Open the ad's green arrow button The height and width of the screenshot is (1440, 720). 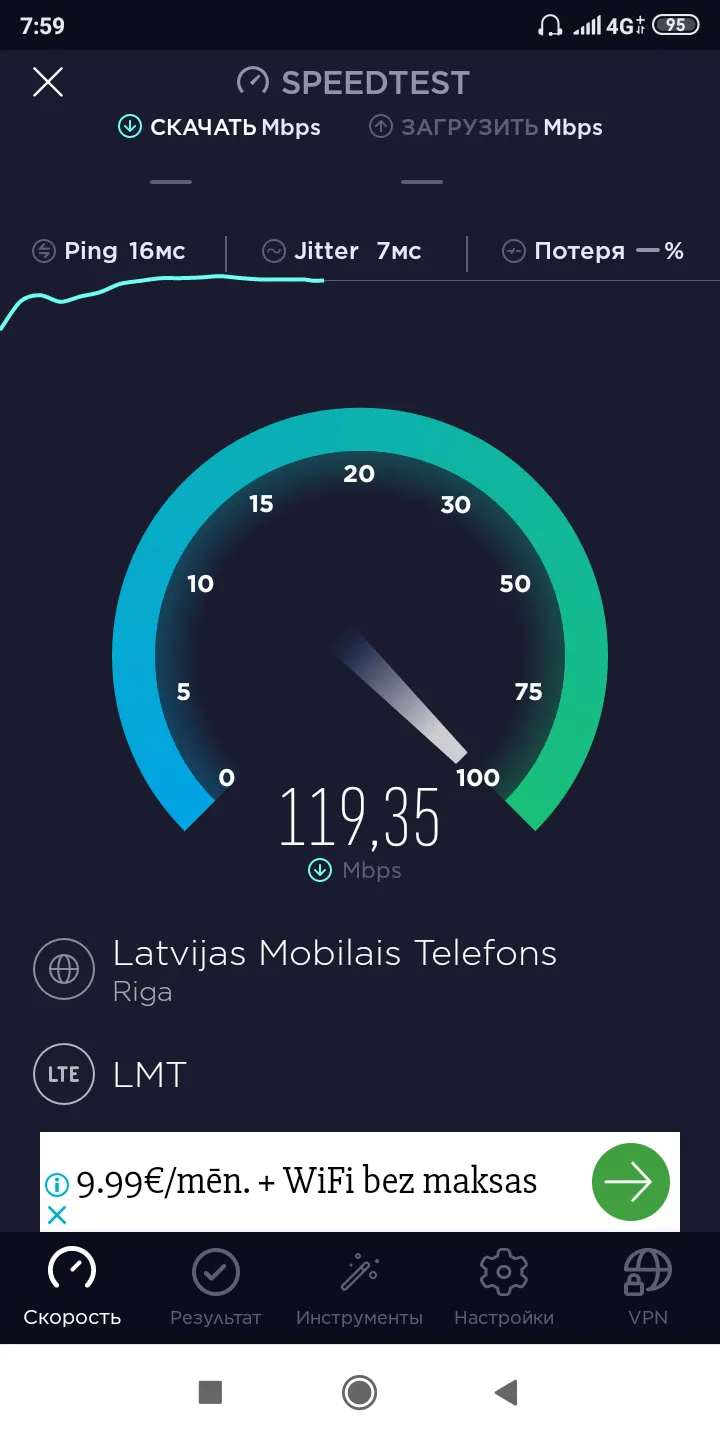coord(630,1182)
